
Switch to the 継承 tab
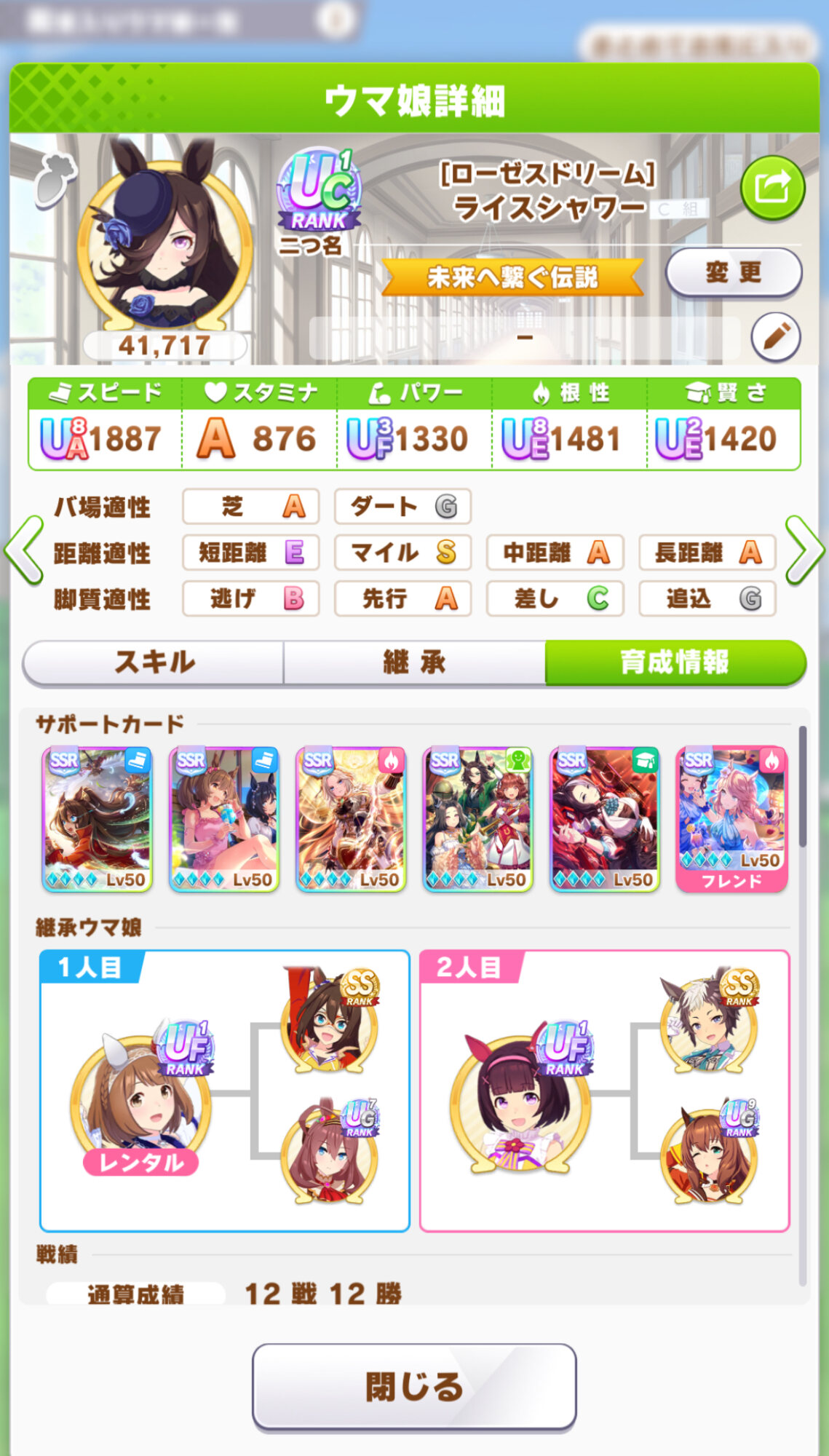414,662
